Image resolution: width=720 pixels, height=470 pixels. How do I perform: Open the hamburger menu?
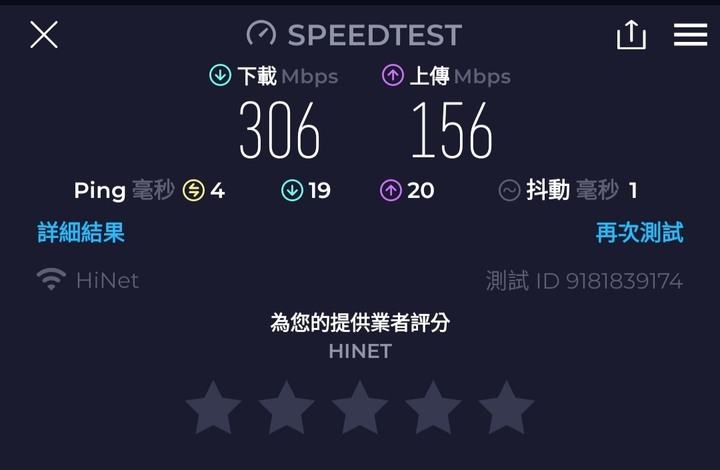690,35
